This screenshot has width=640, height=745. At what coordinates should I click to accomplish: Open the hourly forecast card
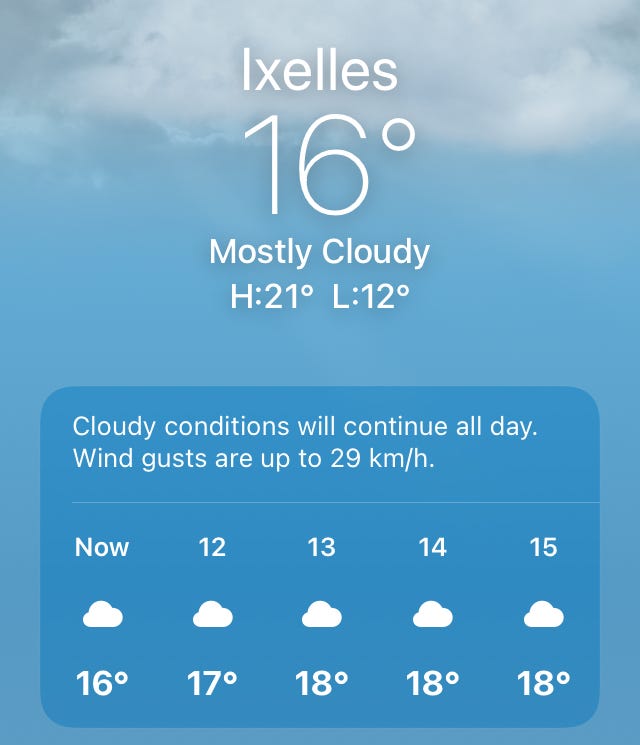320,556
